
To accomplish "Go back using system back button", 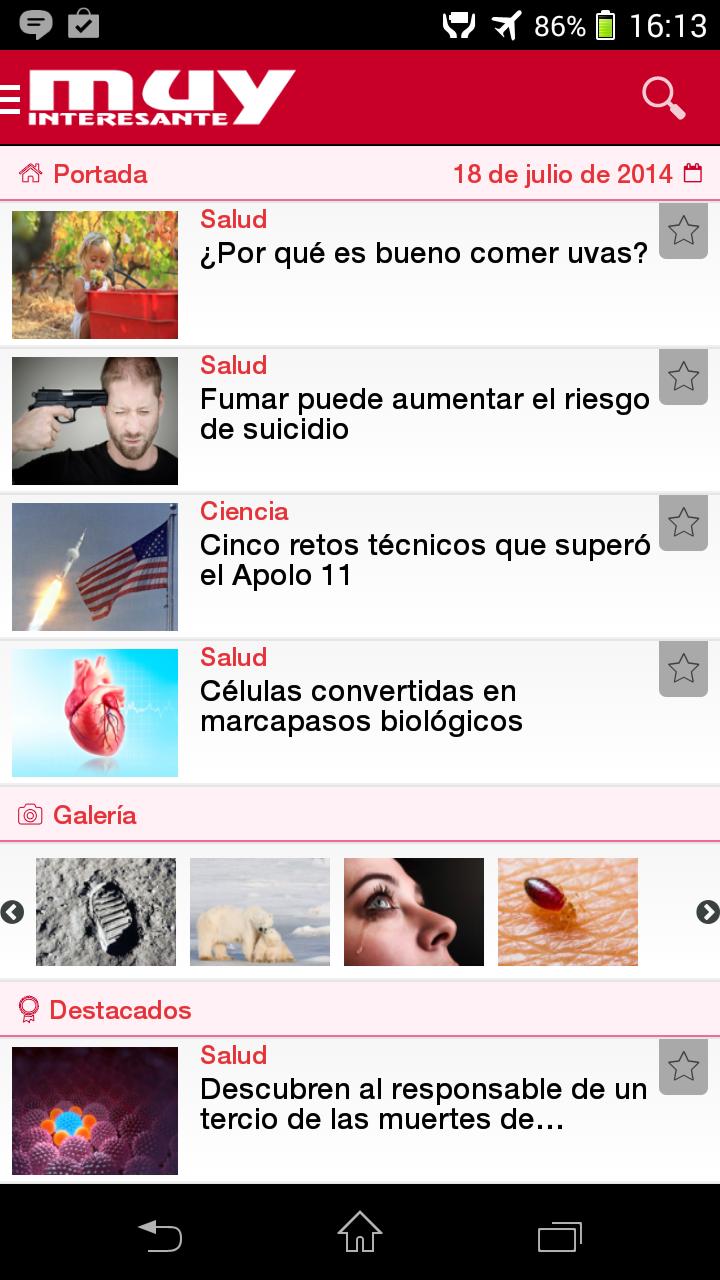I will (x=160, y=1236).
